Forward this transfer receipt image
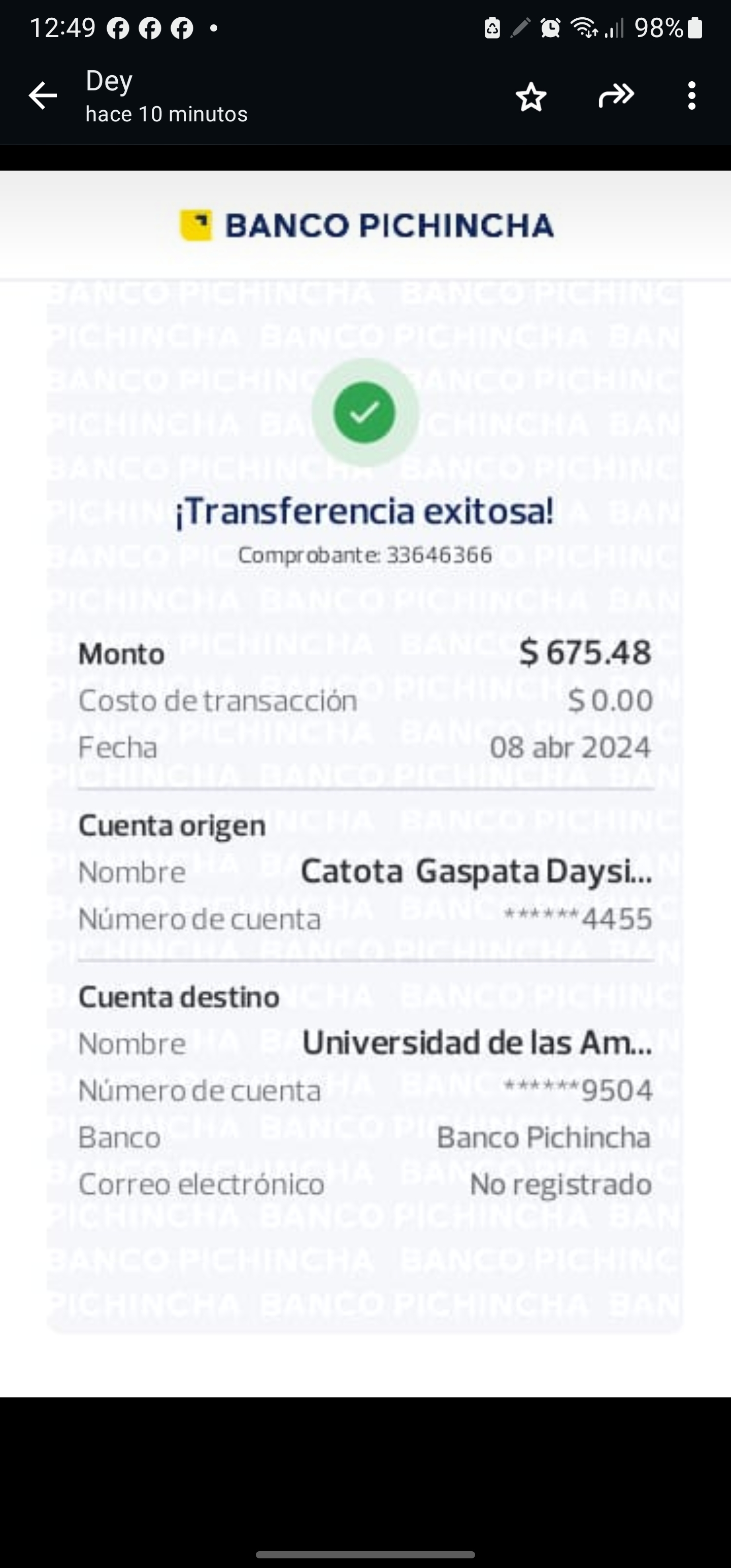 (616, 96)
